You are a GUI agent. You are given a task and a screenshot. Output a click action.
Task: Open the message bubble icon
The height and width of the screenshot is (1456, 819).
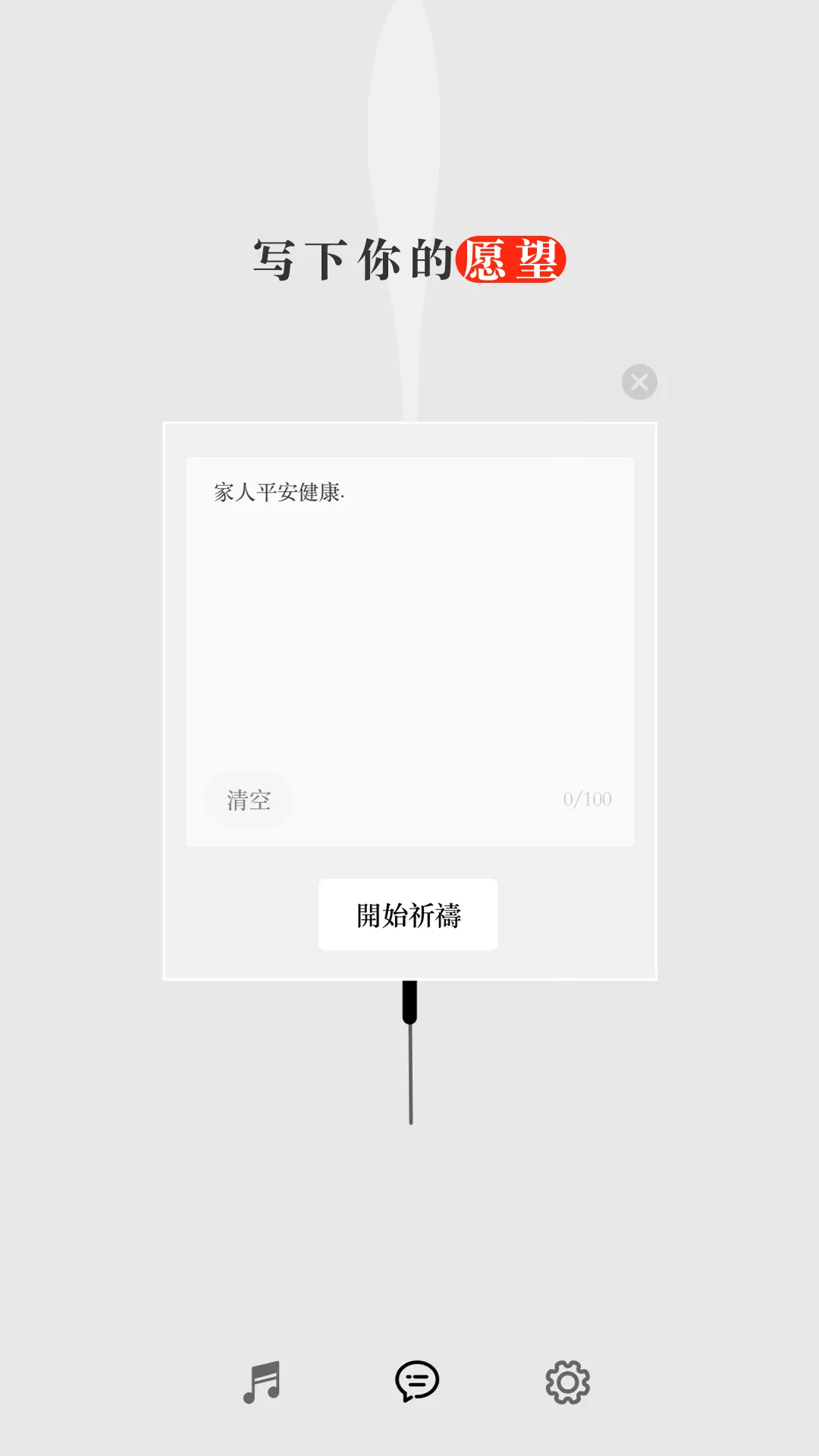(417, 1381)
